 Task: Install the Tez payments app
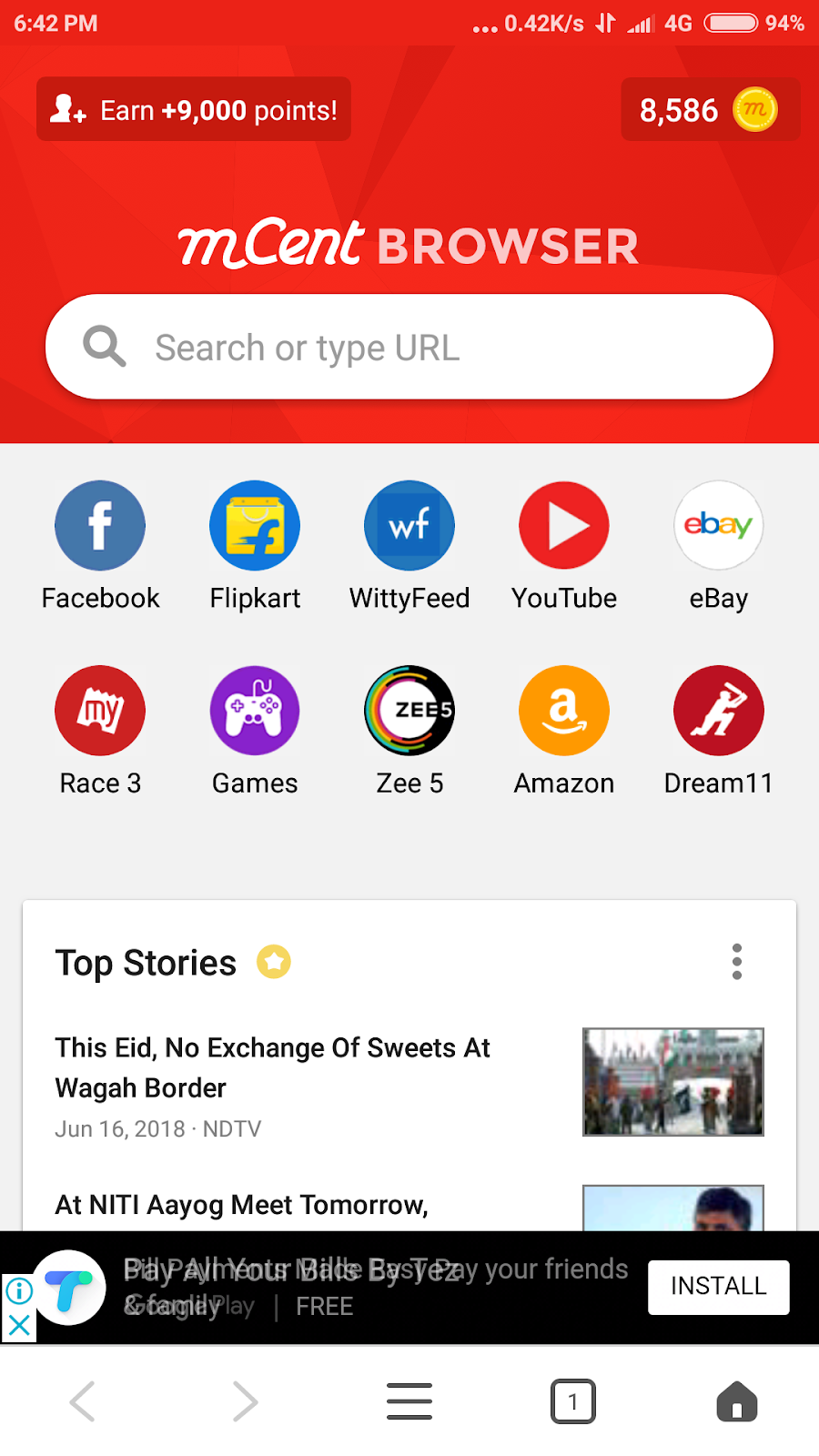coord(718,1287)
